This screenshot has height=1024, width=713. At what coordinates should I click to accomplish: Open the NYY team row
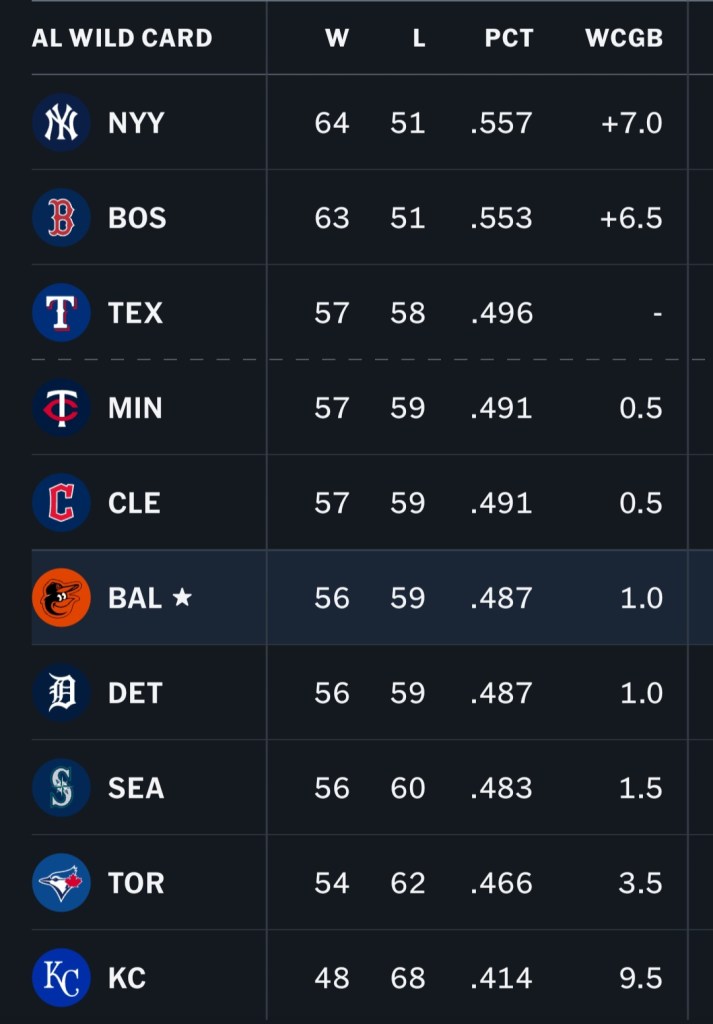359,123
